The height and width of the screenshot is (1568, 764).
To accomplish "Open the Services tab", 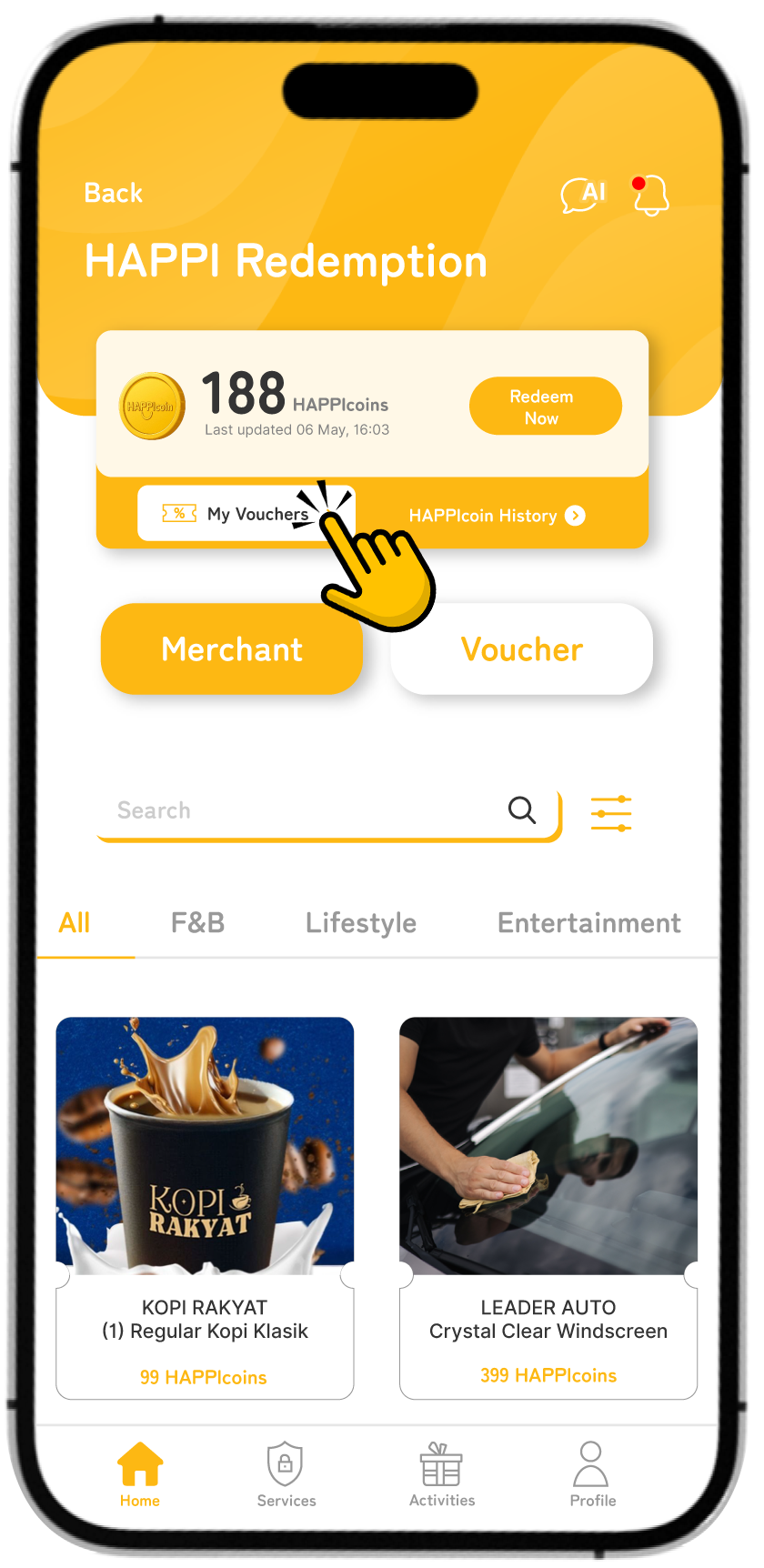I will (x=286, y=1475).
